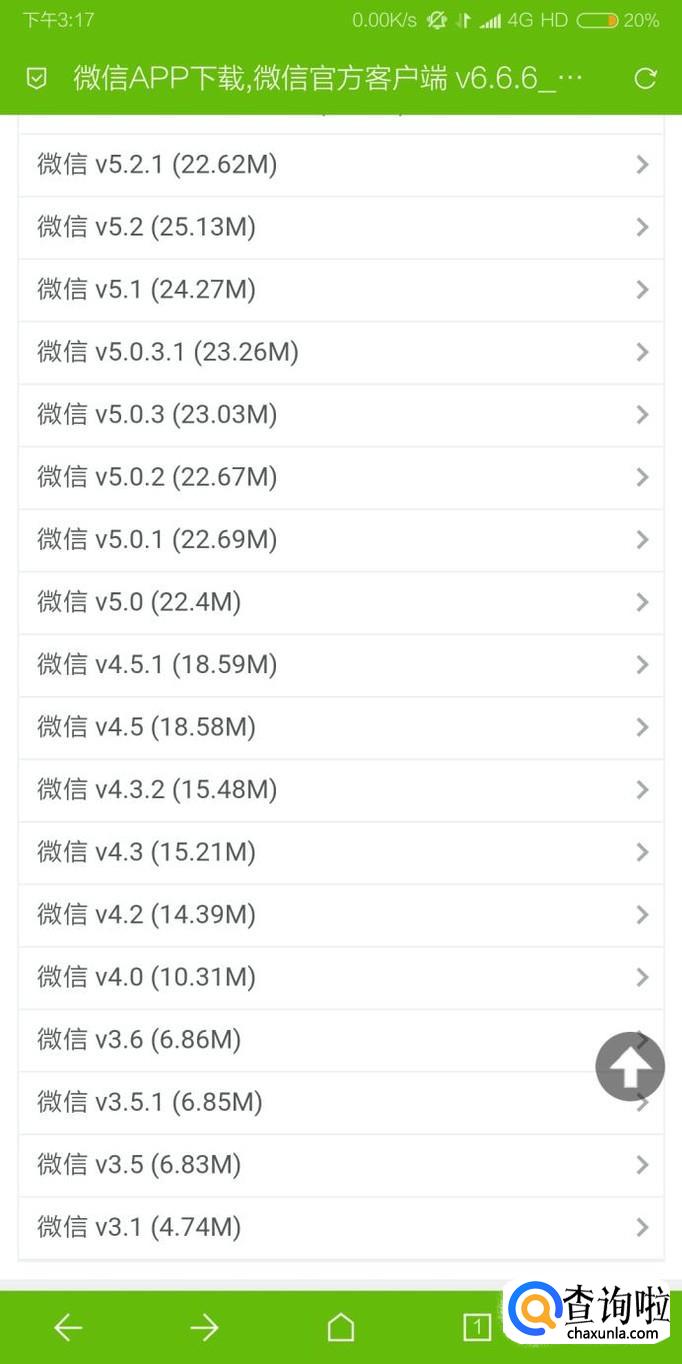Select 微信 v3.1 (4.74M)

[340, 1227]
